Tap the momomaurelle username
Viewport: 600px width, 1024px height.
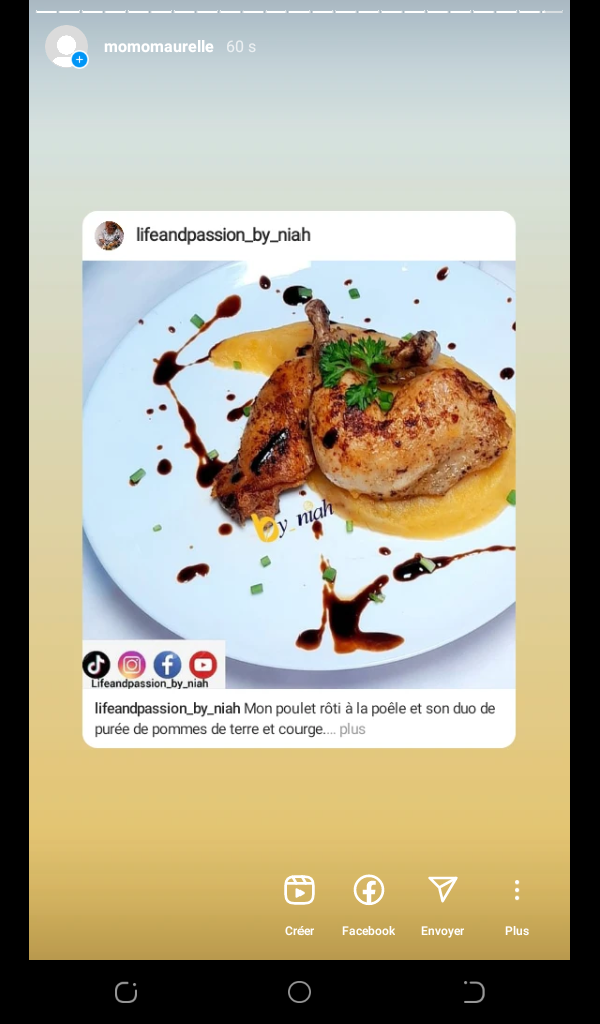[x=158, y=47]
